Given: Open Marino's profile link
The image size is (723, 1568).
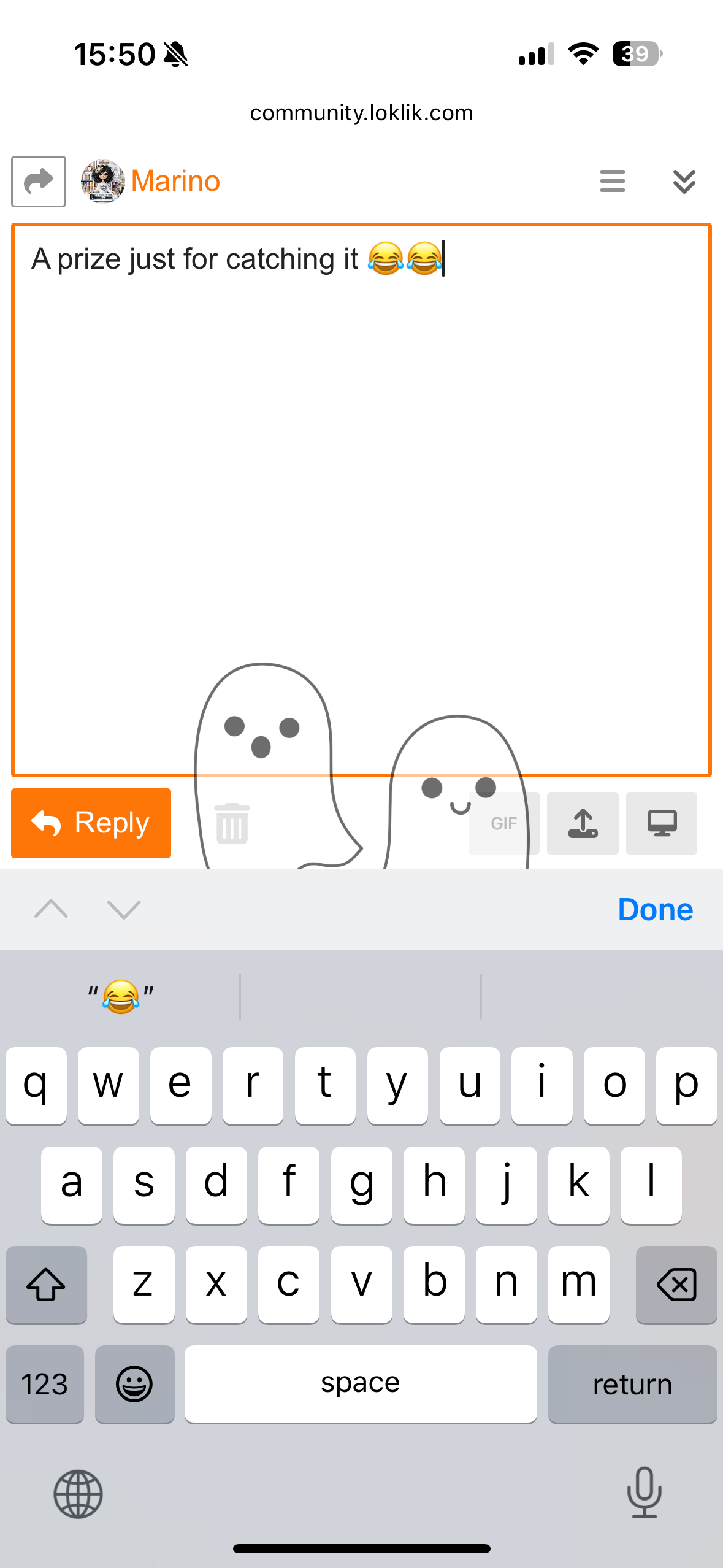Looking at the screenshot, I should point(175,181).
